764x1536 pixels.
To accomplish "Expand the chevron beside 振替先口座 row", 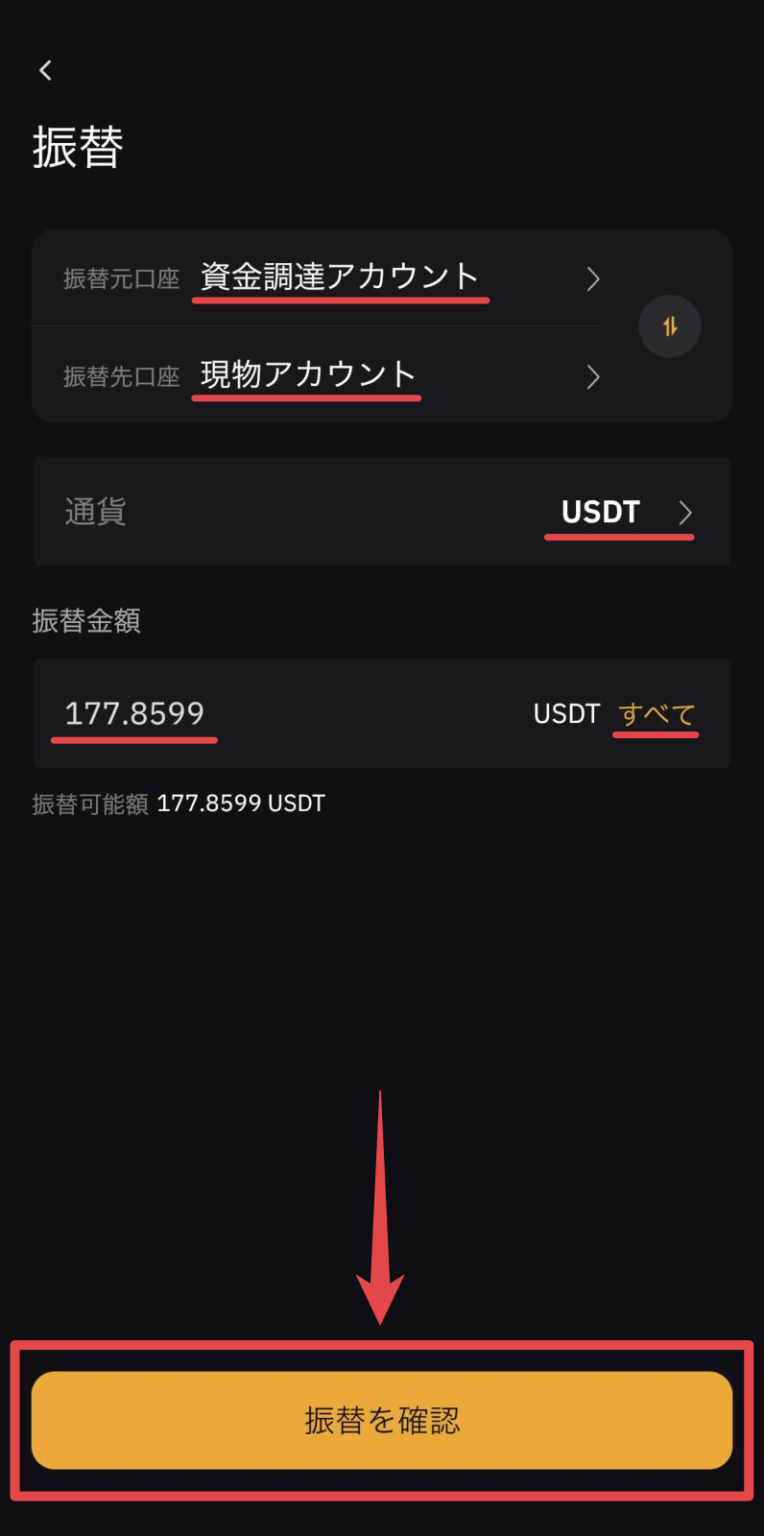I will click(594, 377).
